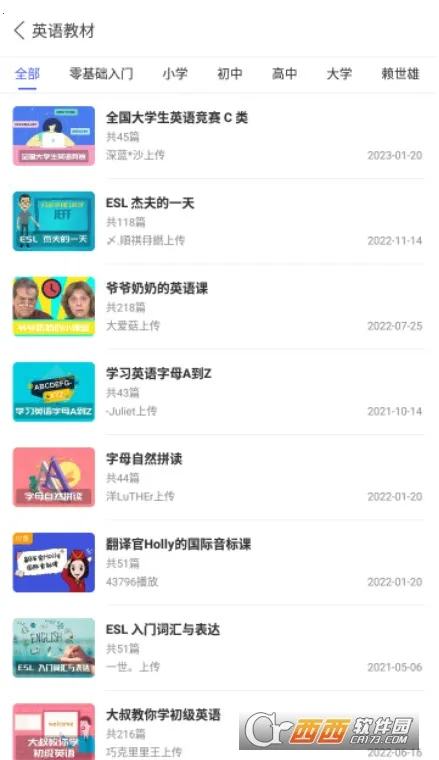439x760 pixels.
Task: Select the 全部 tab
Action: click(x=27, y=74)
